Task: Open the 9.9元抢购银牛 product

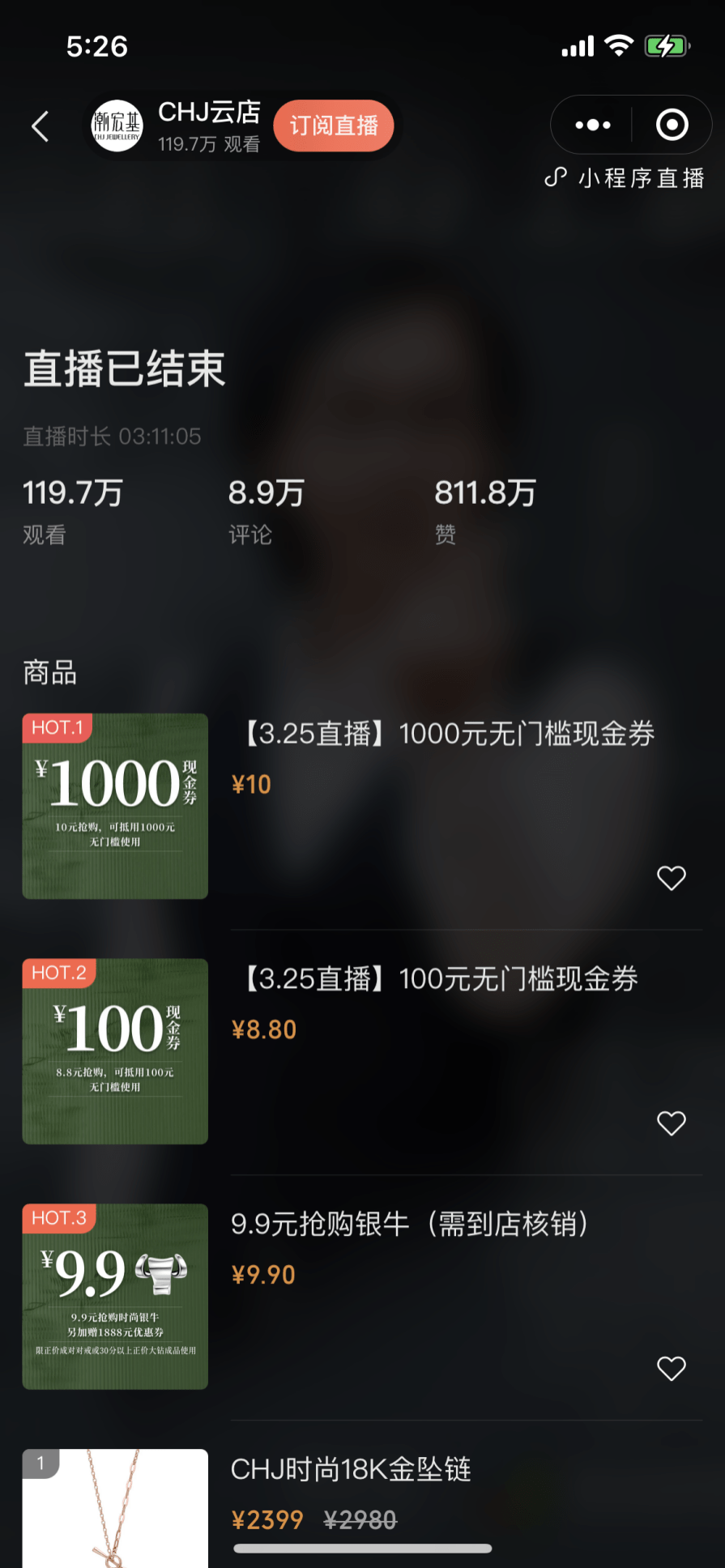Action: click(409, 1224)
